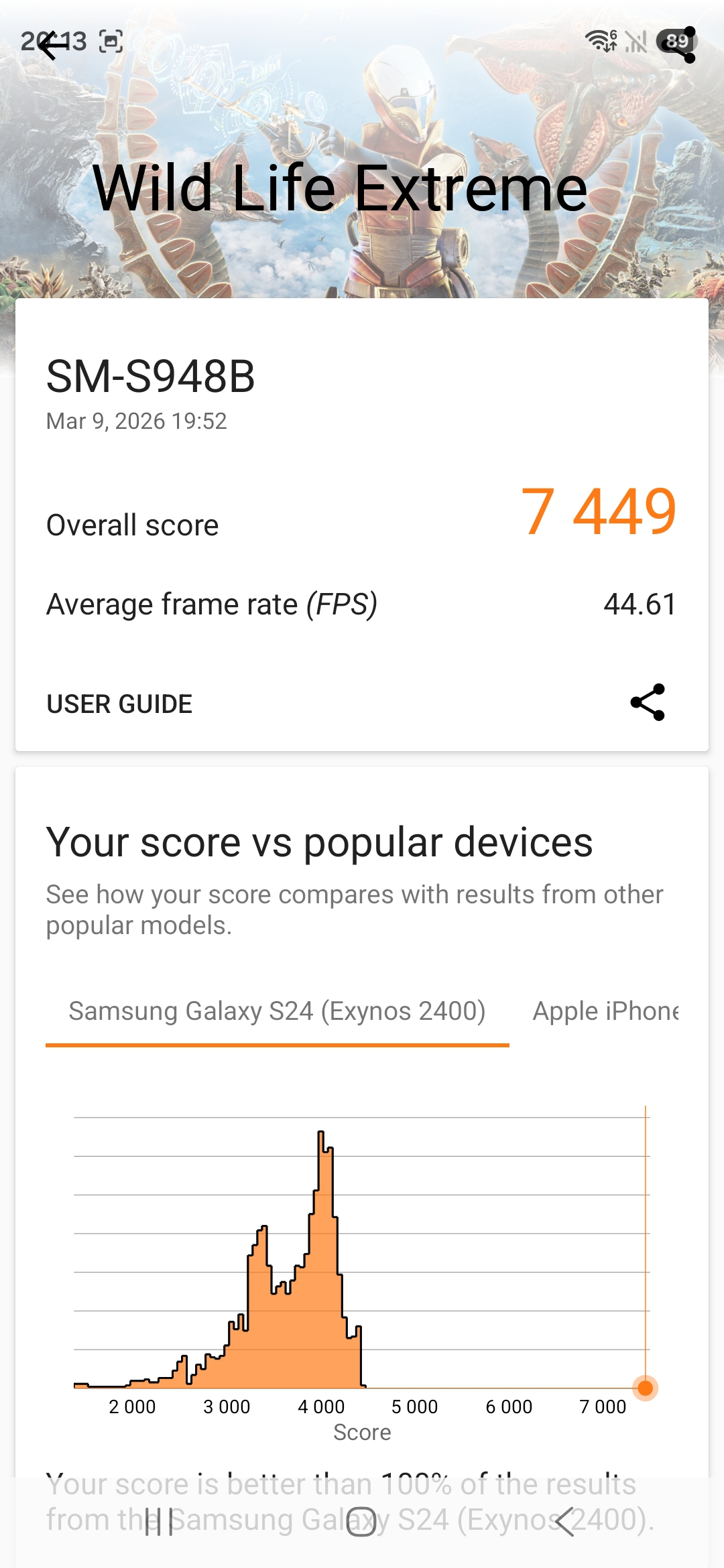Open the USER GUIDE
Viewport: 724px width, 1568px height.
[x=119, y=704]
